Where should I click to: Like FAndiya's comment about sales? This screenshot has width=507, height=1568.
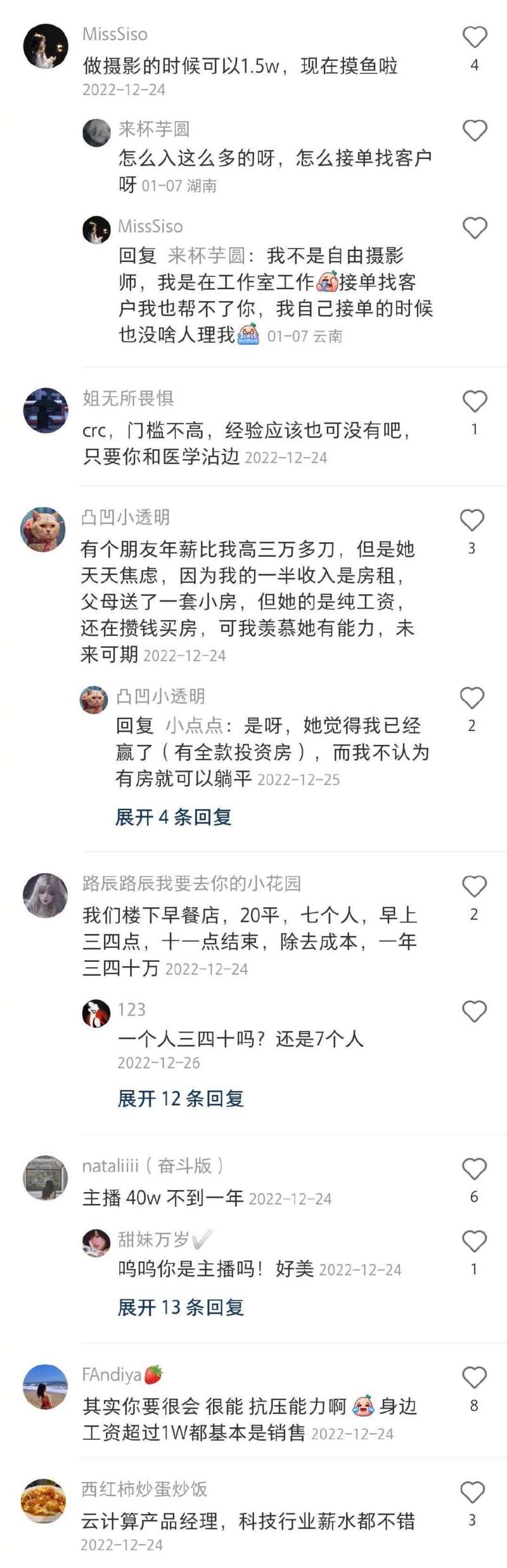point(474,1377)
